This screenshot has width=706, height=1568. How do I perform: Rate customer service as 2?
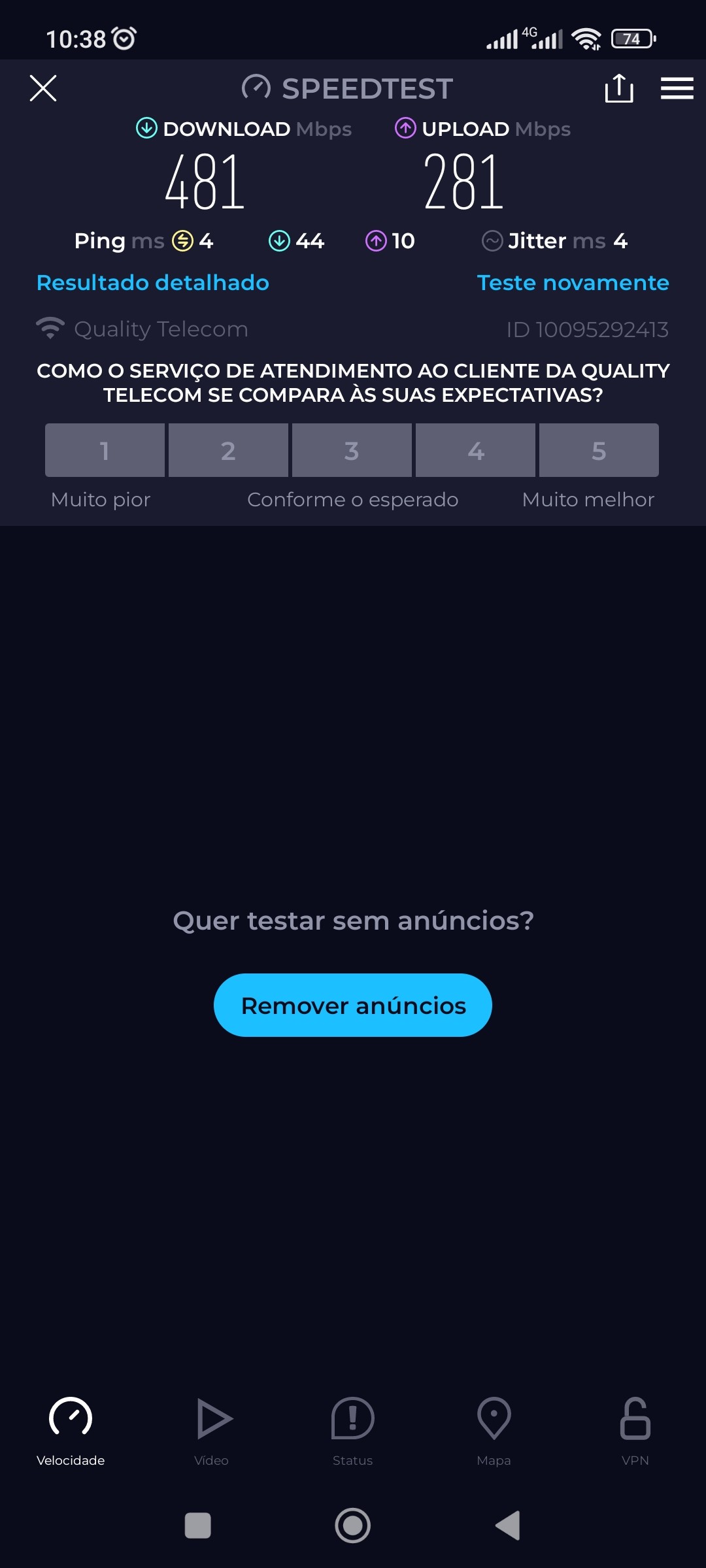pyautogui.click(x=228, y=450)
